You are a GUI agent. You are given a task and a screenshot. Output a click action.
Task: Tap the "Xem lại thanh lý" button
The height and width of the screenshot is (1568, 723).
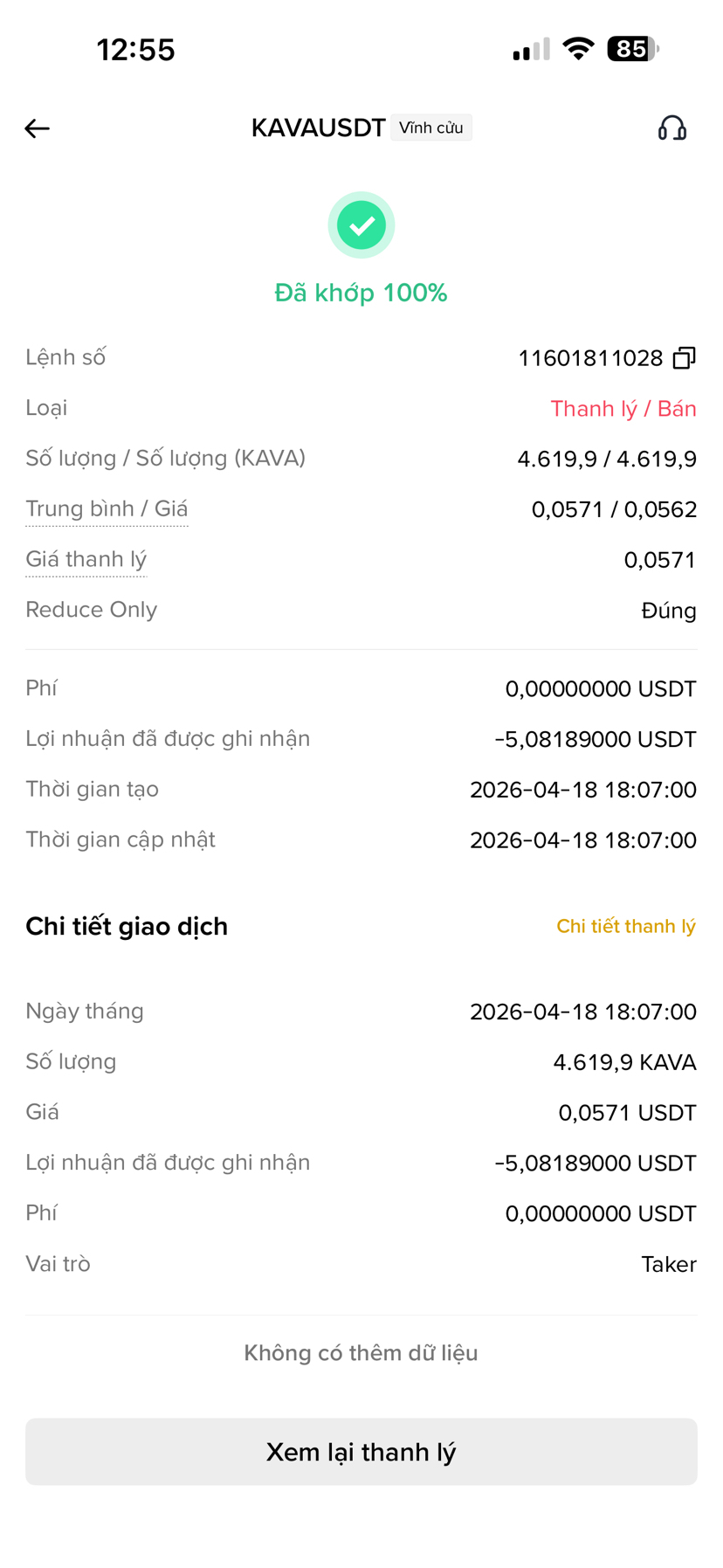(361, 1452)
